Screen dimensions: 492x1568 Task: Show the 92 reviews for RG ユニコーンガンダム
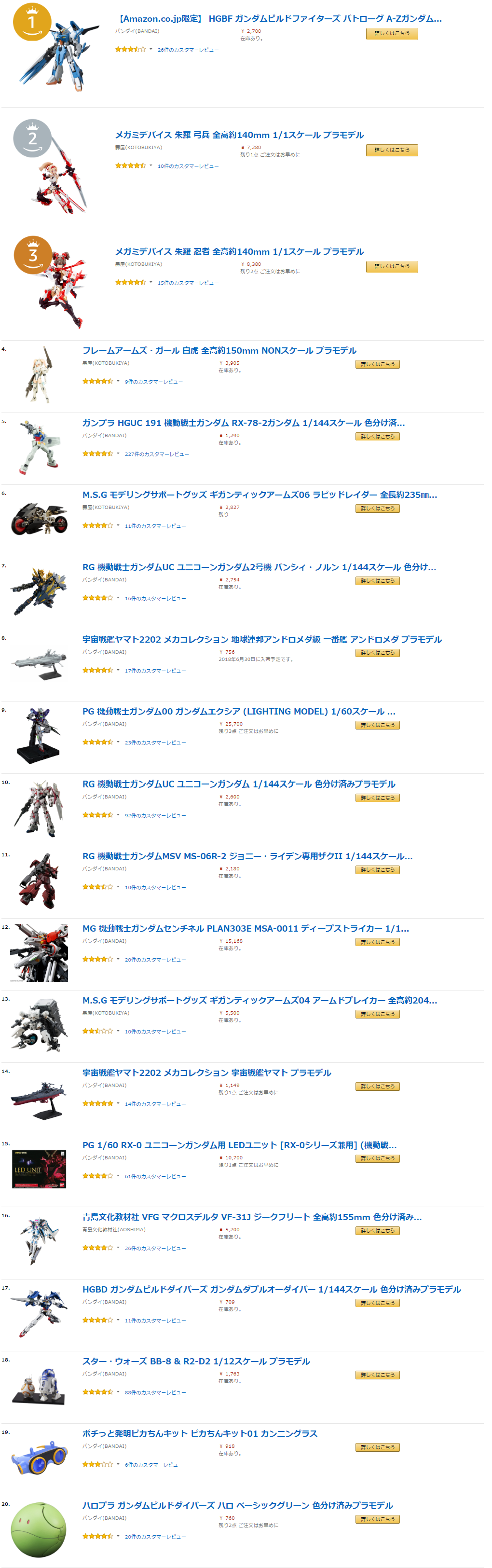pos(155,816)
